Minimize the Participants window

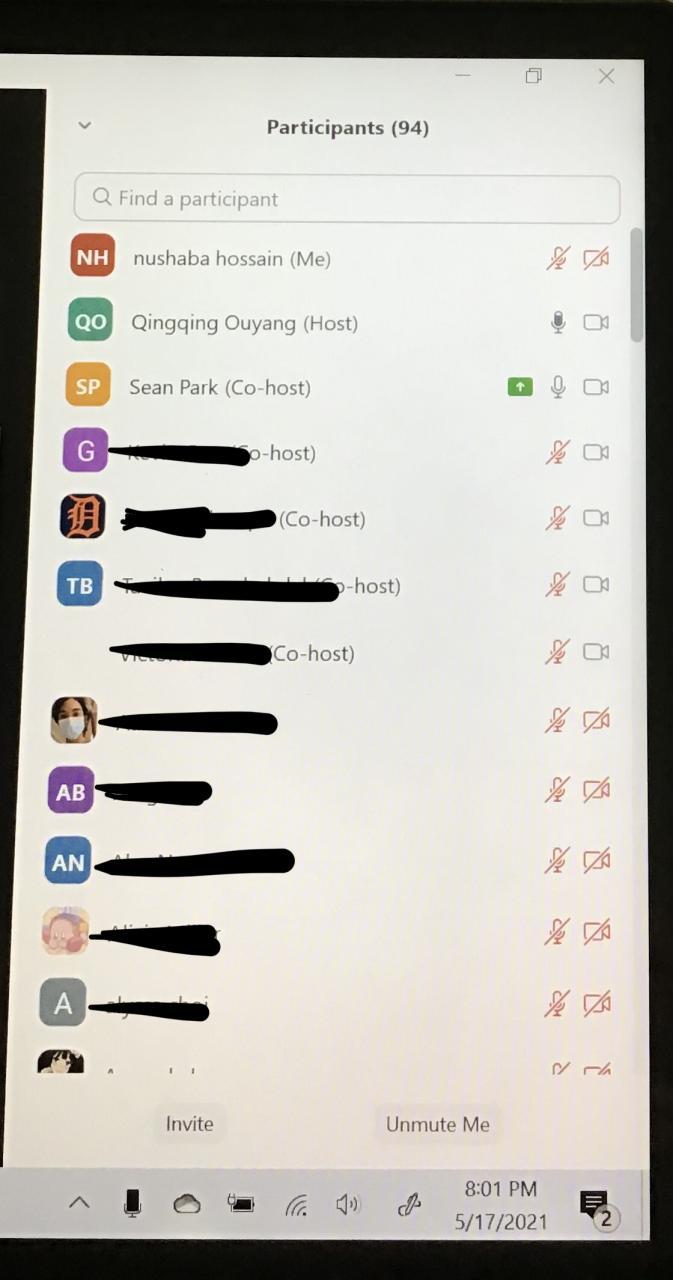(x=462, y=76)
